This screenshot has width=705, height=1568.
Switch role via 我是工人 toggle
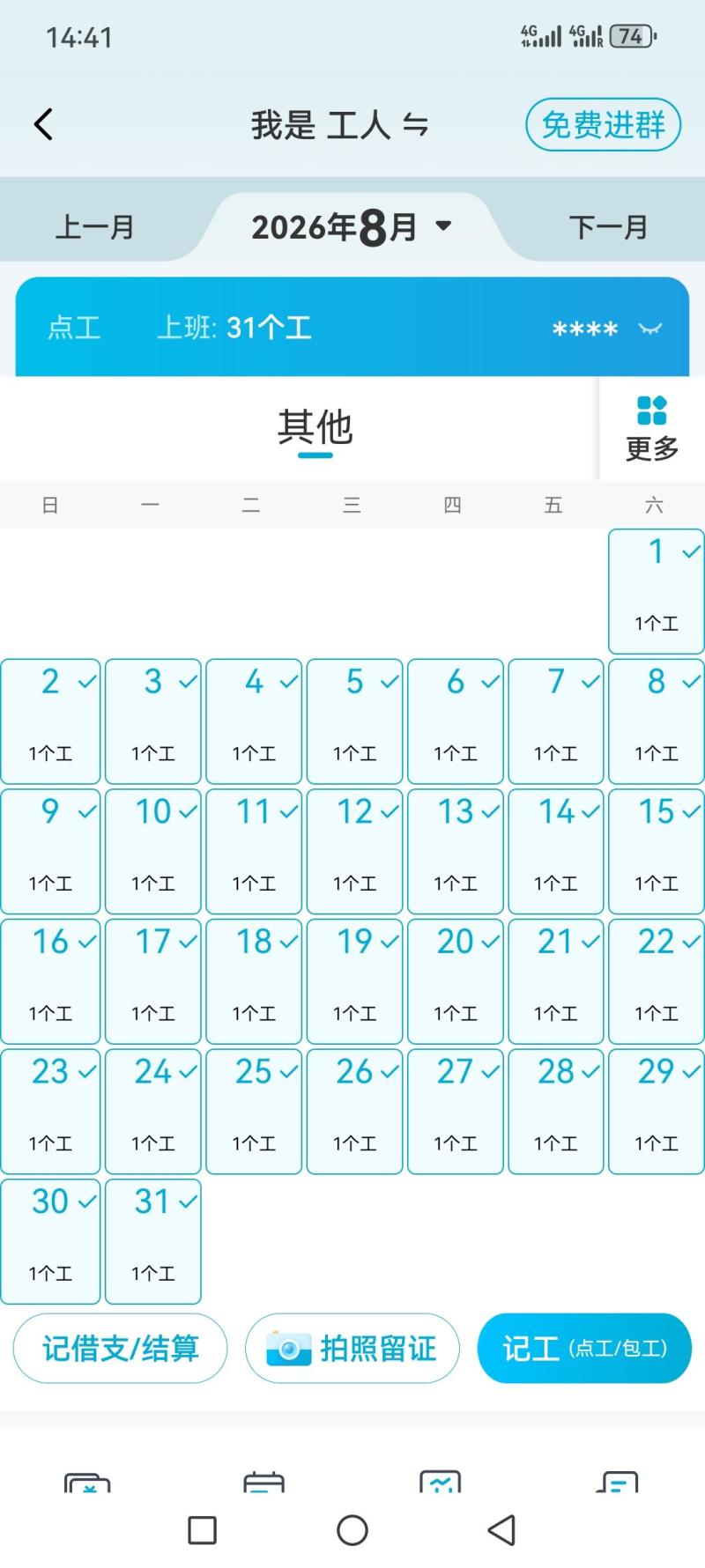(x=339, y=125)
